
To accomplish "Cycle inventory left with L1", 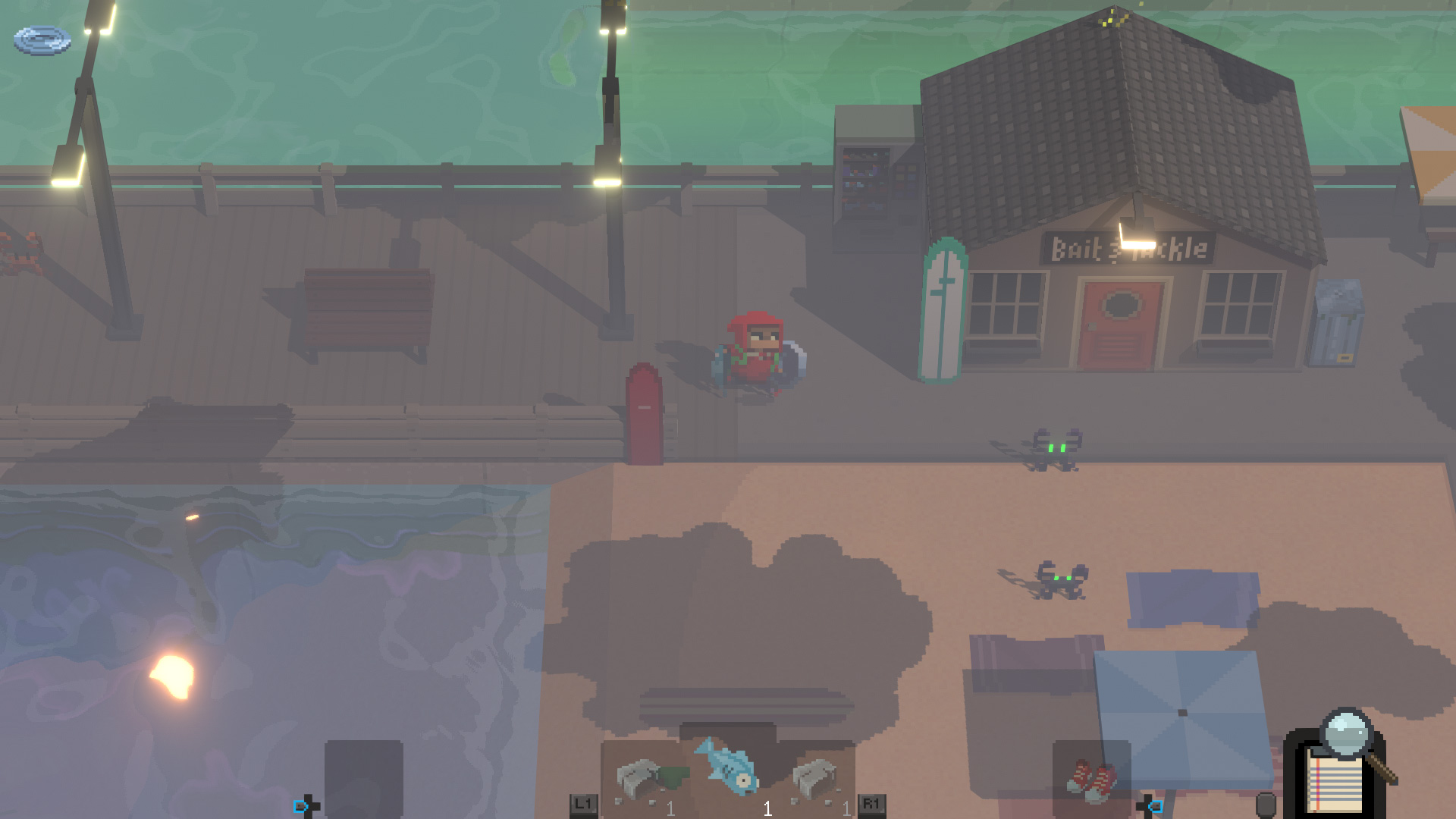I will 583,804.
